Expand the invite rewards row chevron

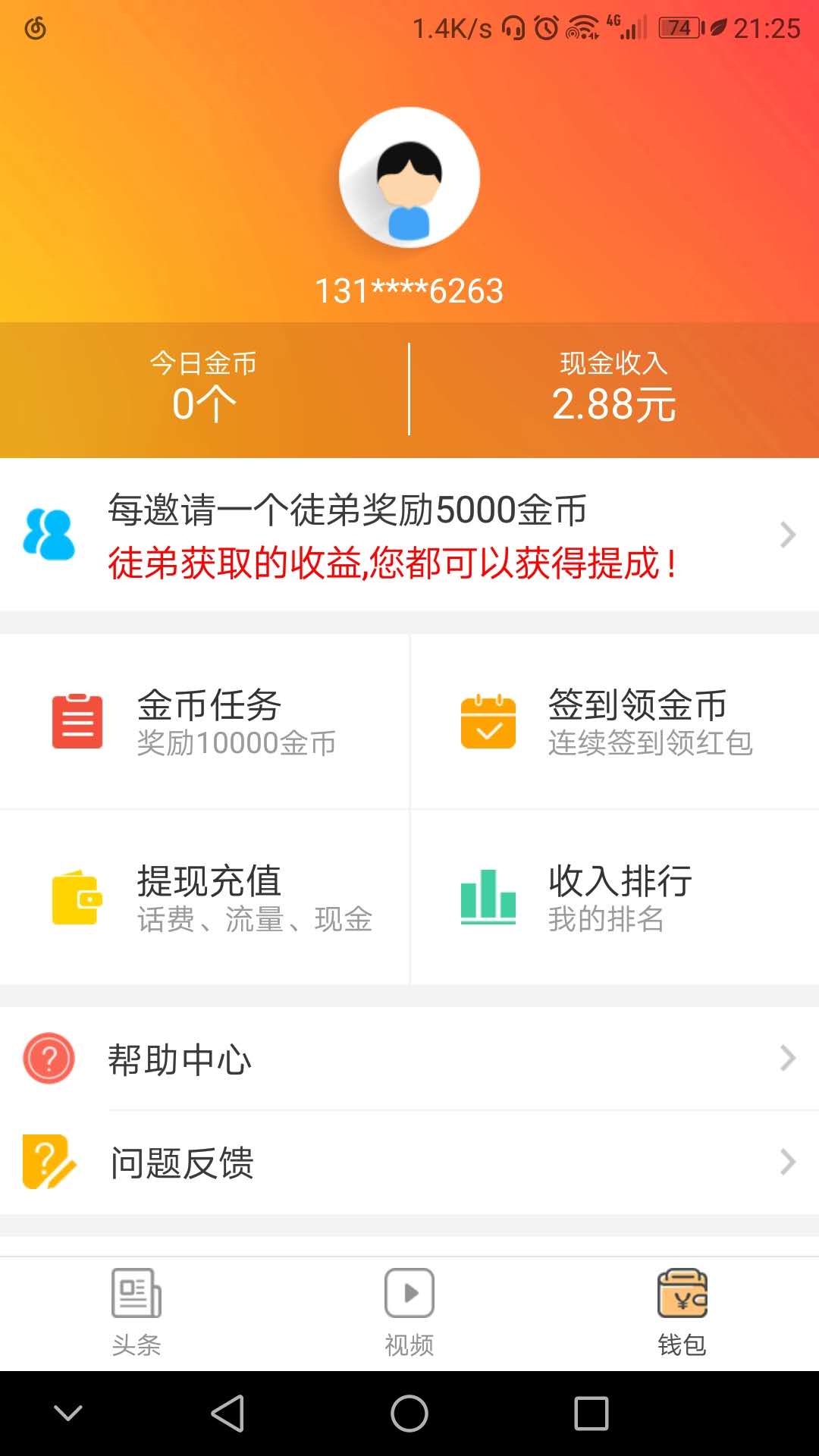pyautogui.click(x=787, y=535)
